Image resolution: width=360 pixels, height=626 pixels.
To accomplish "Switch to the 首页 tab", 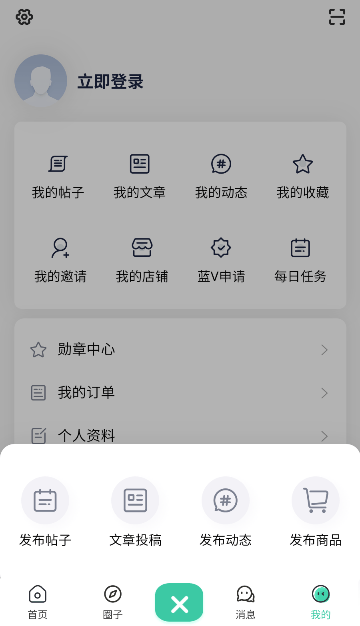I will (x=38, y=602).
